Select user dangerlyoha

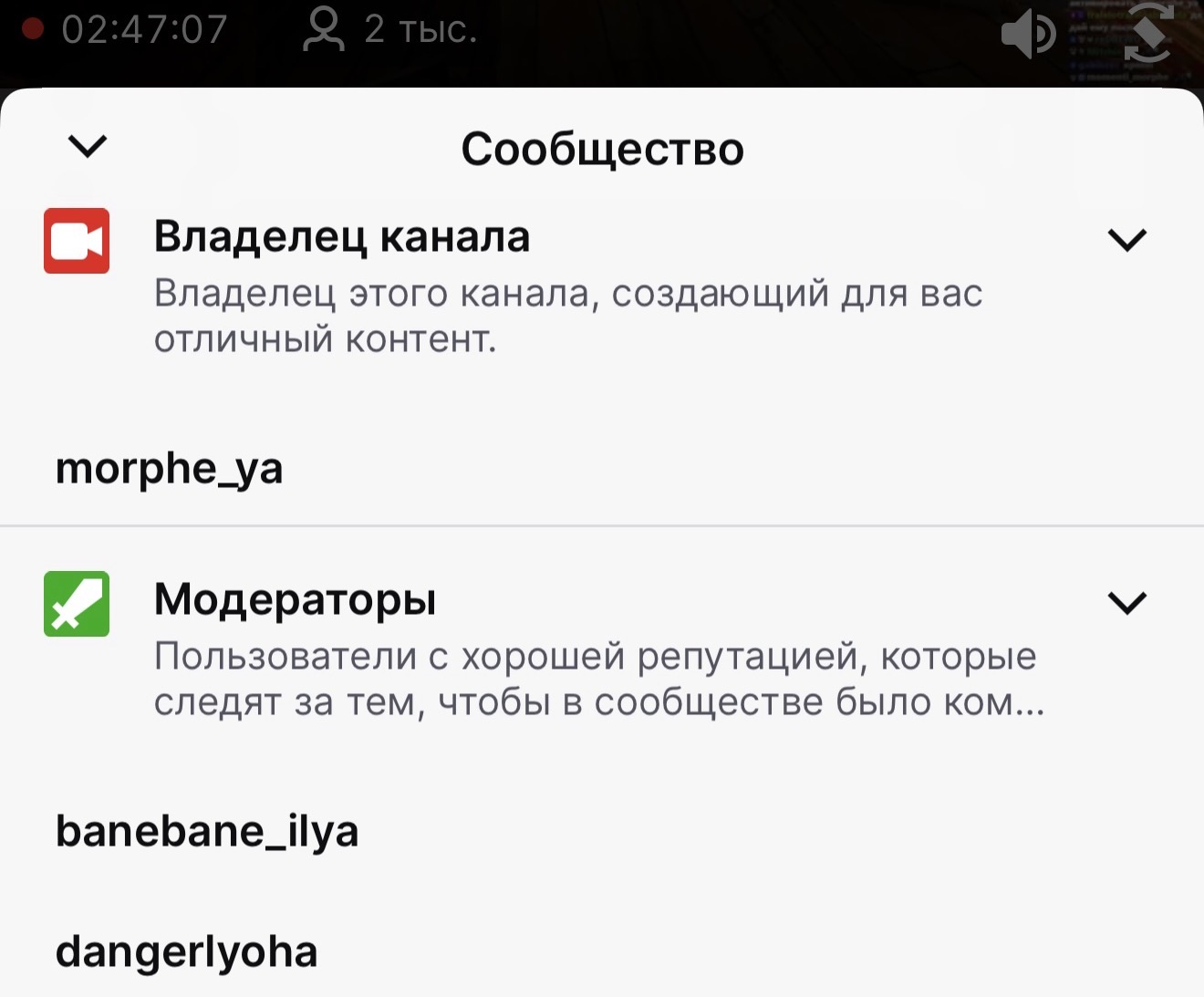point(187,951)
